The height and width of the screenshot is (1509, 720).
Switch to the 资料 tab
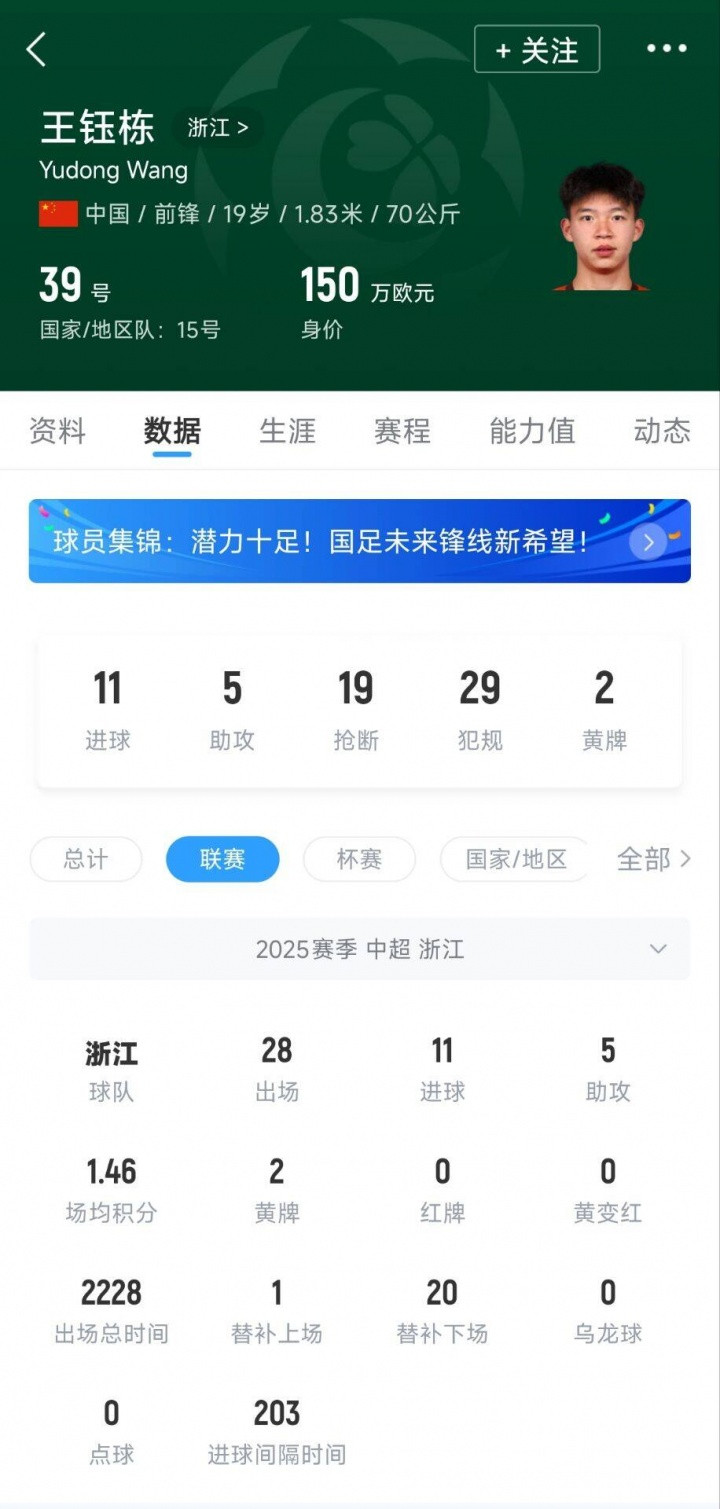57,431
